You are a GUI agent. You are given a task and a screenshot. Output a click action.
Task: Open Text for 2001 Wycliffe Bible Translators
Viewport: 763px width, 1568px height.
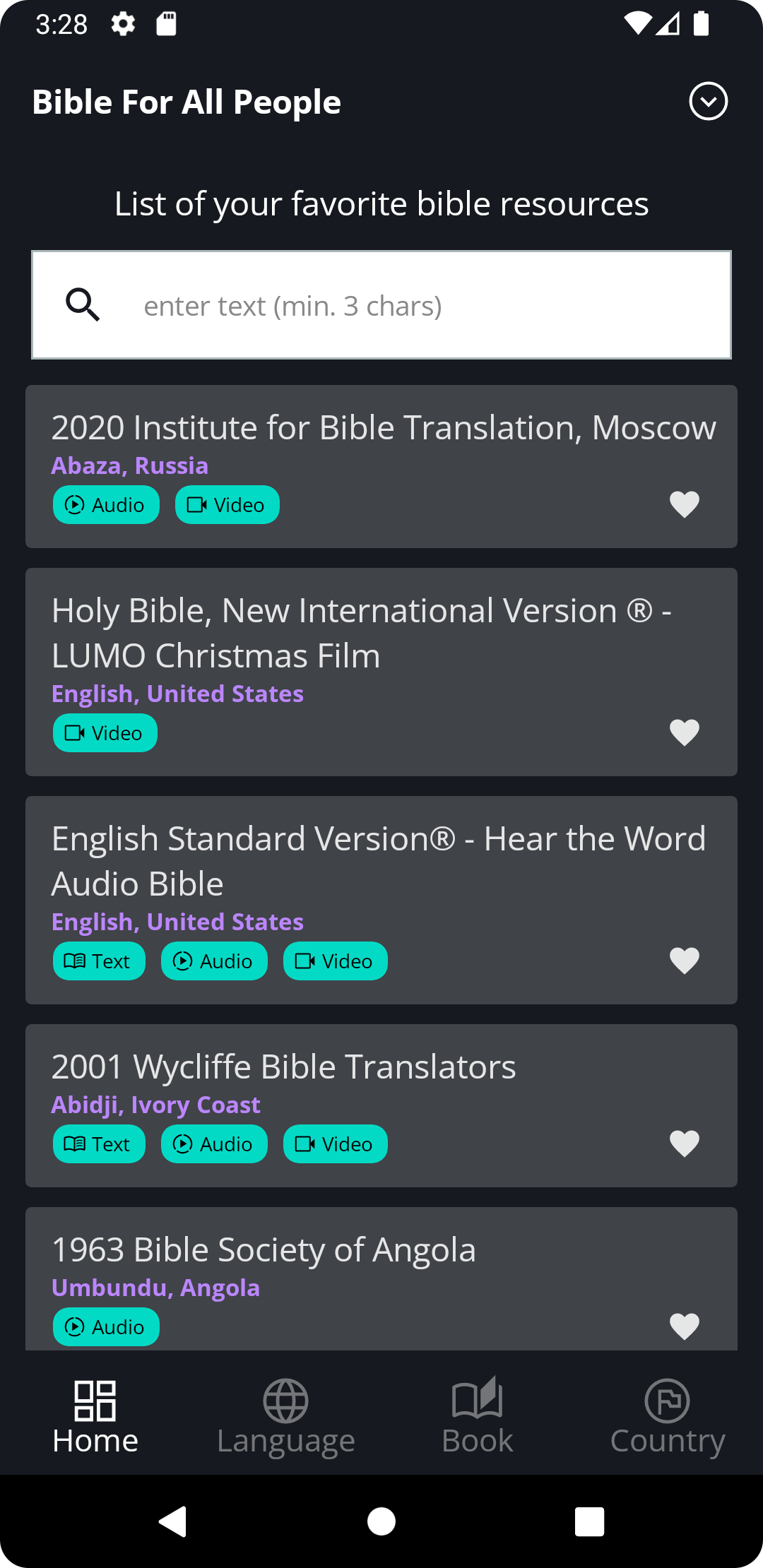click(99, 1144)
